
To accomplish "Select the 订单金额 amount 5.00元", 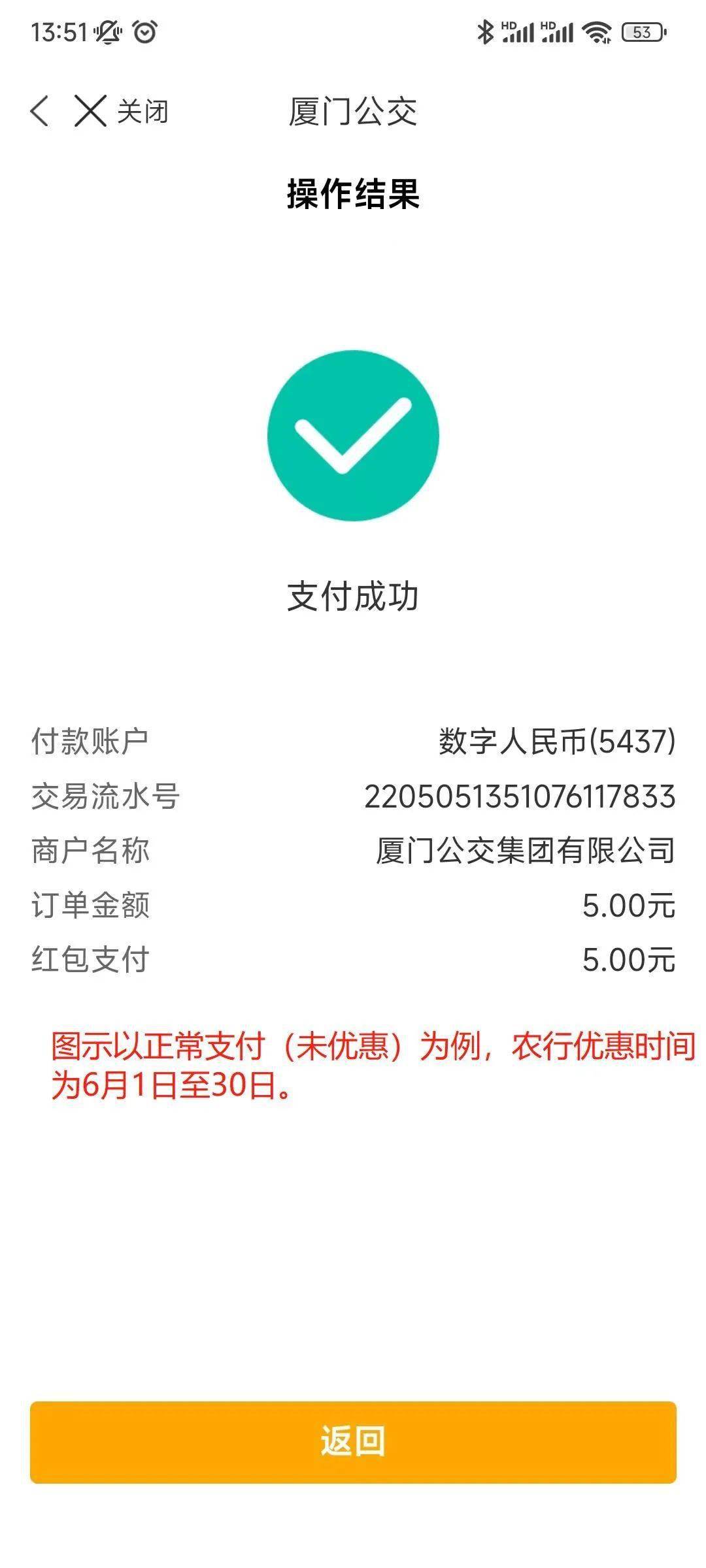I will (628, 904).
